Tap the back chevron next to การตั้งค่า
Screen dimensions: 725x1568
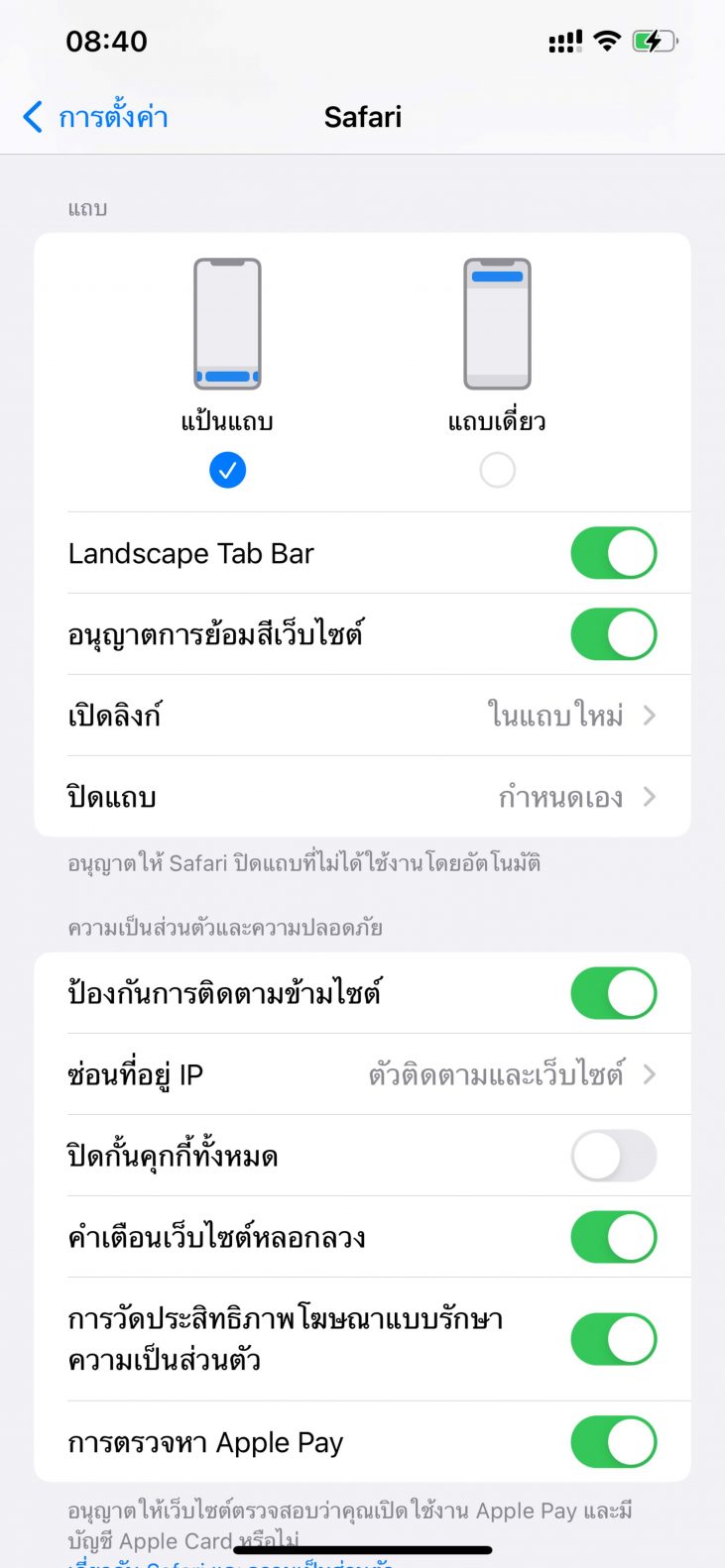click(x=30, y=117)
